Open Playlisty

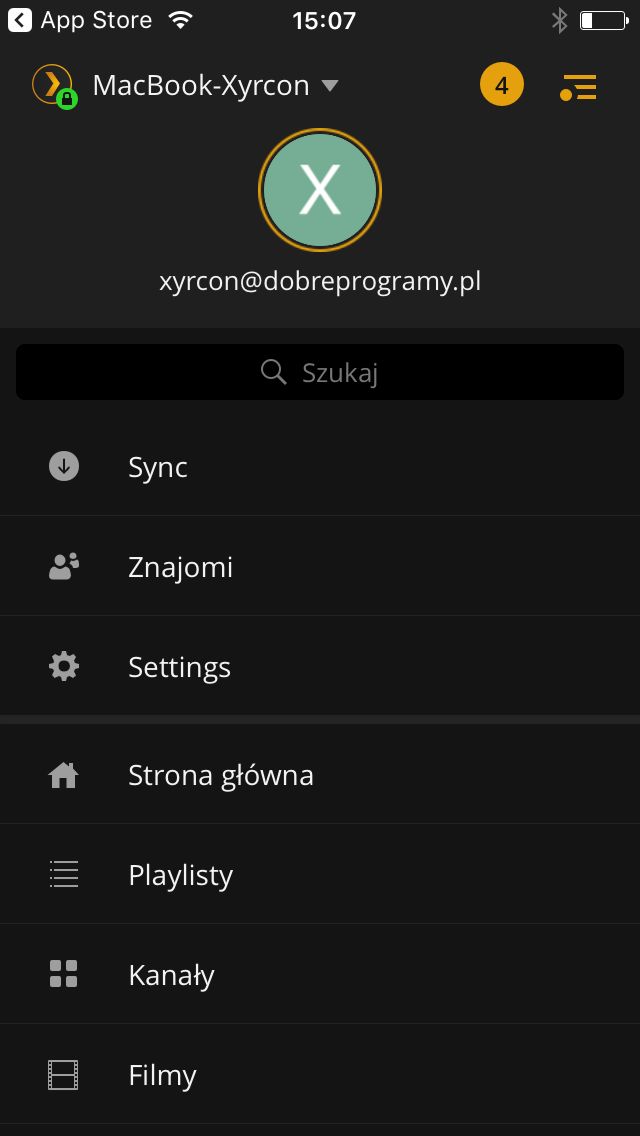click(320, 874)
